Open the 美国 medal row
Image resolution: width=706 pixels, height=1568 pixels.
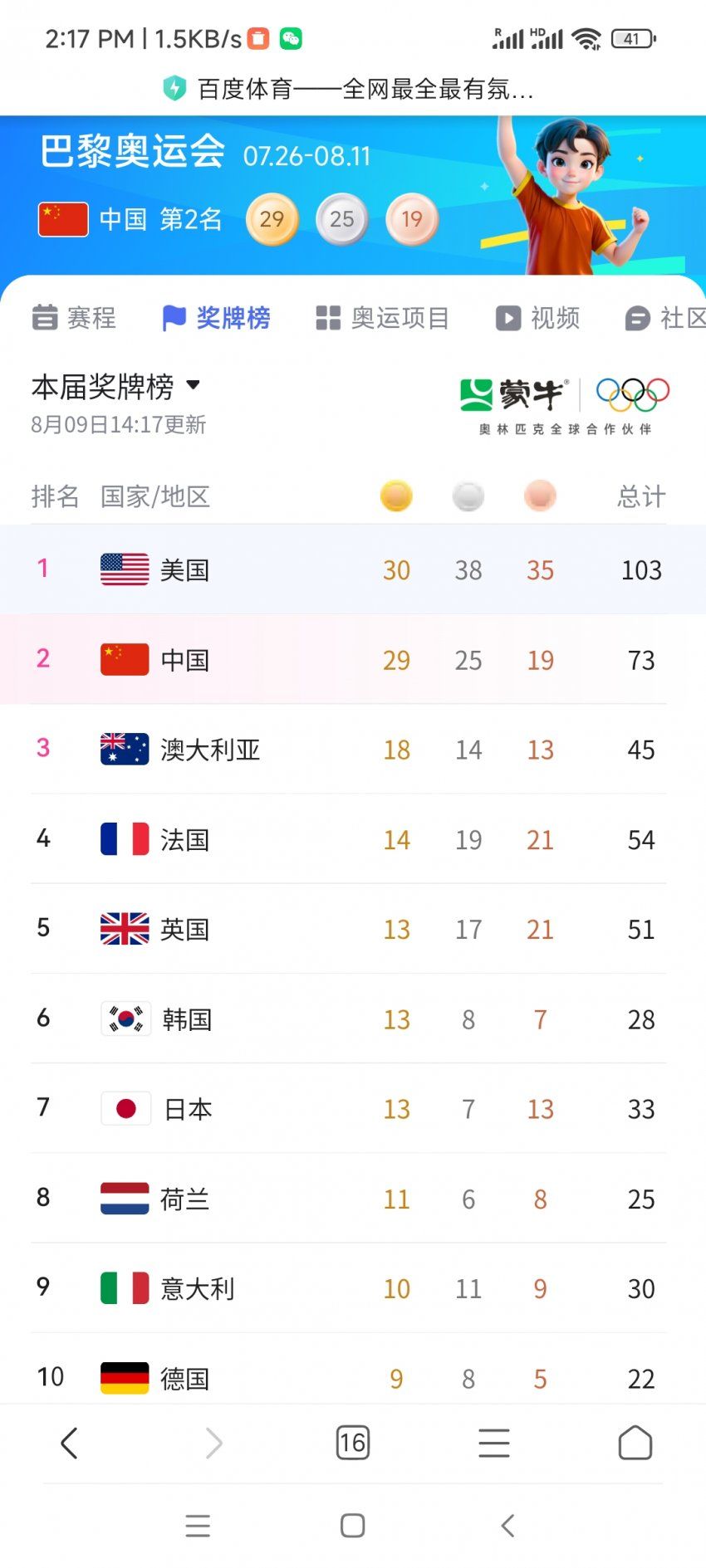(x=353, y=569)
